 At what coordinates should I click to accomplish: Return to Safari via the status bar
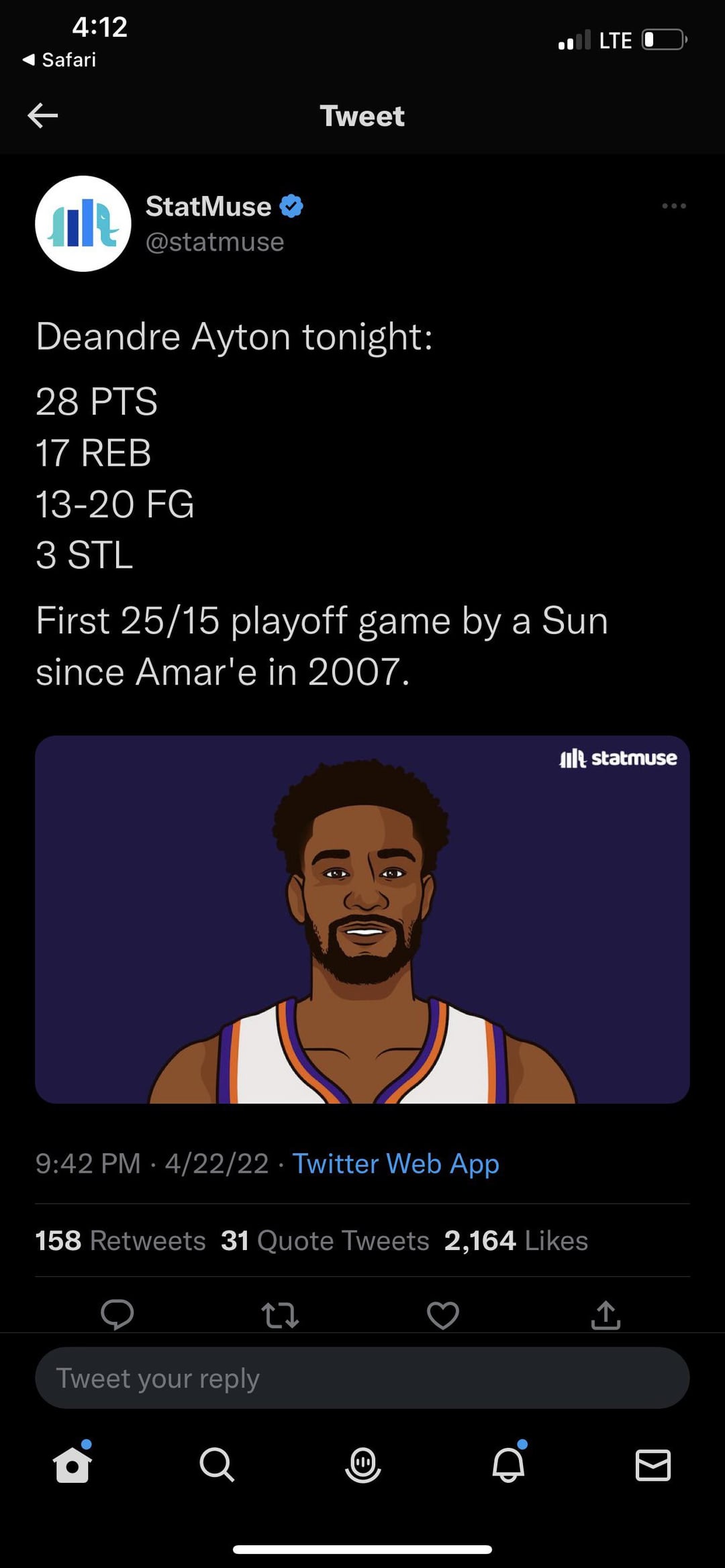pyautogui.click(x=60, y=60)
